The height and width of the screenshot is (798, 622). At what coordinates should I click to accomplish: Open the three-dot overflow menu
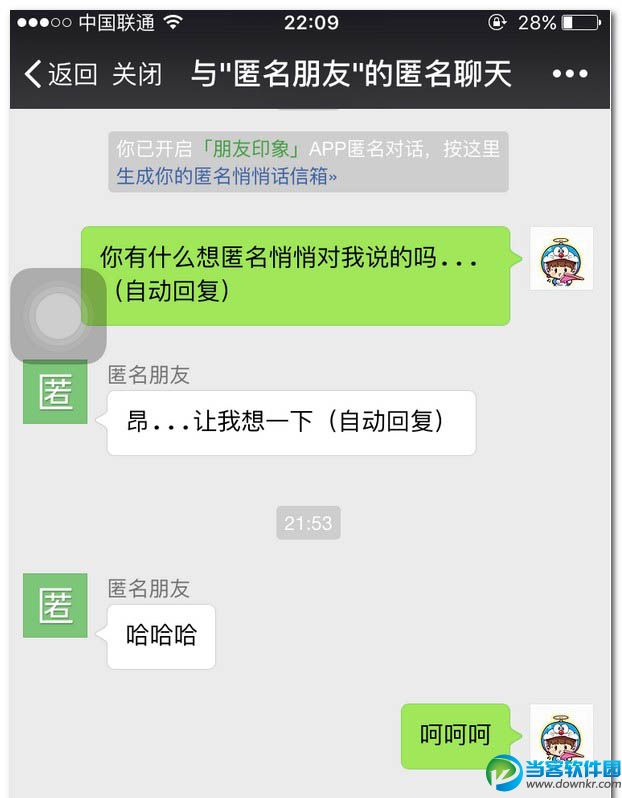[x=570, y=74]
